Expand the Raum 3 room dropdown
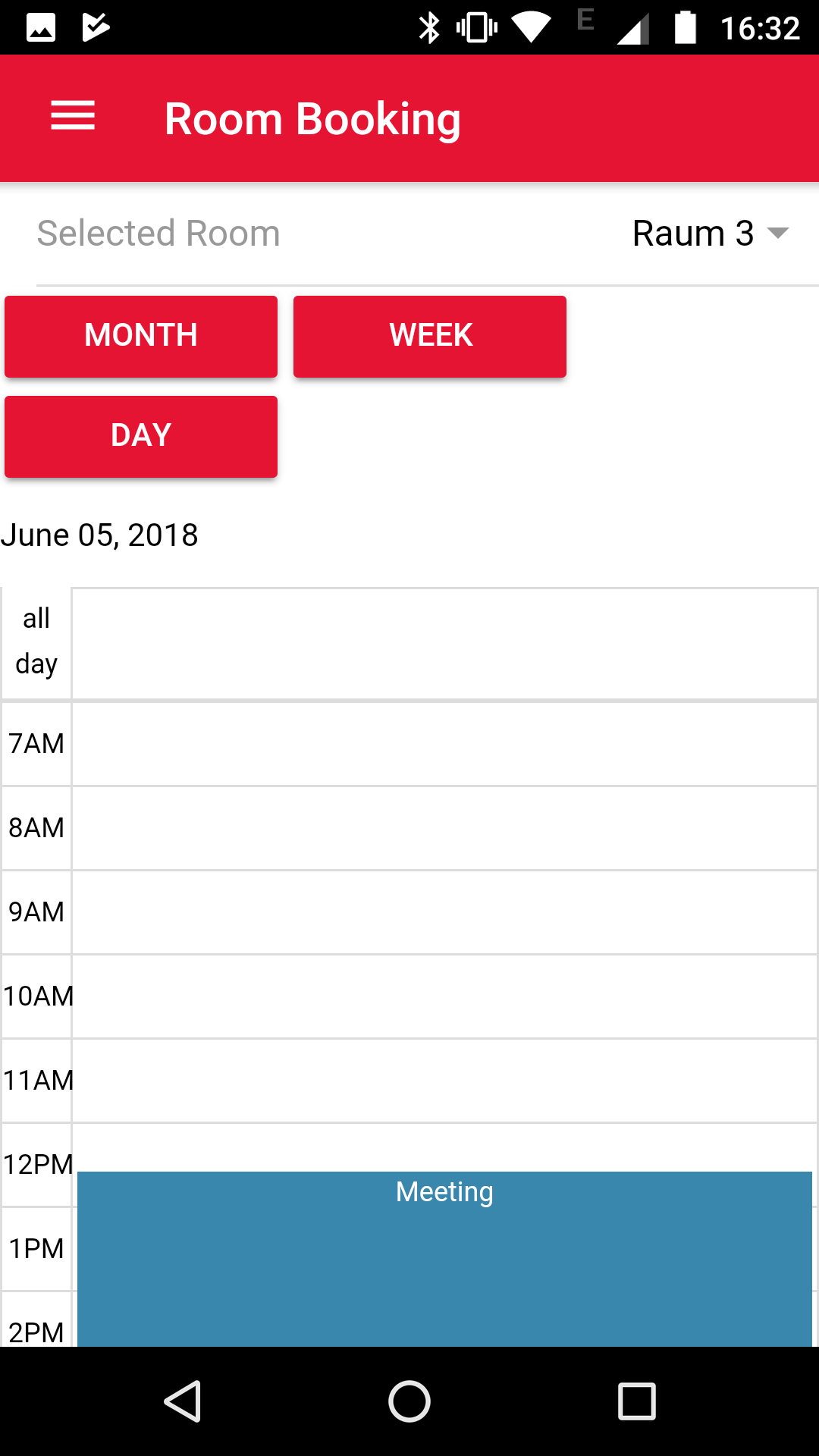Screen dimensions: 819x1456 click(711, 233)
